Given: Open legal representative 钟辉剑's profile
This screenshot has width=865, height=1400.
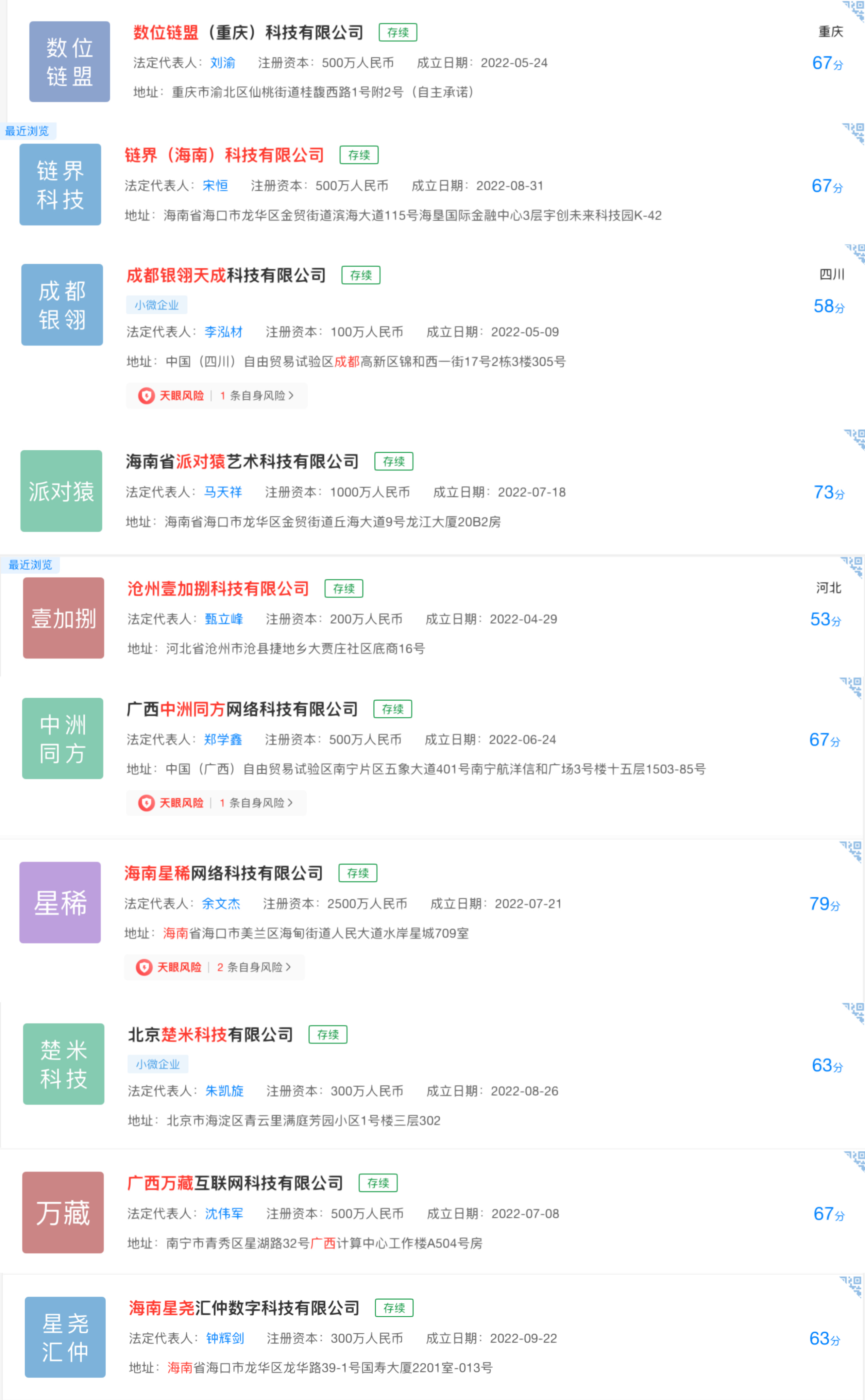Looking at the screenshot, I should 225,1338.
